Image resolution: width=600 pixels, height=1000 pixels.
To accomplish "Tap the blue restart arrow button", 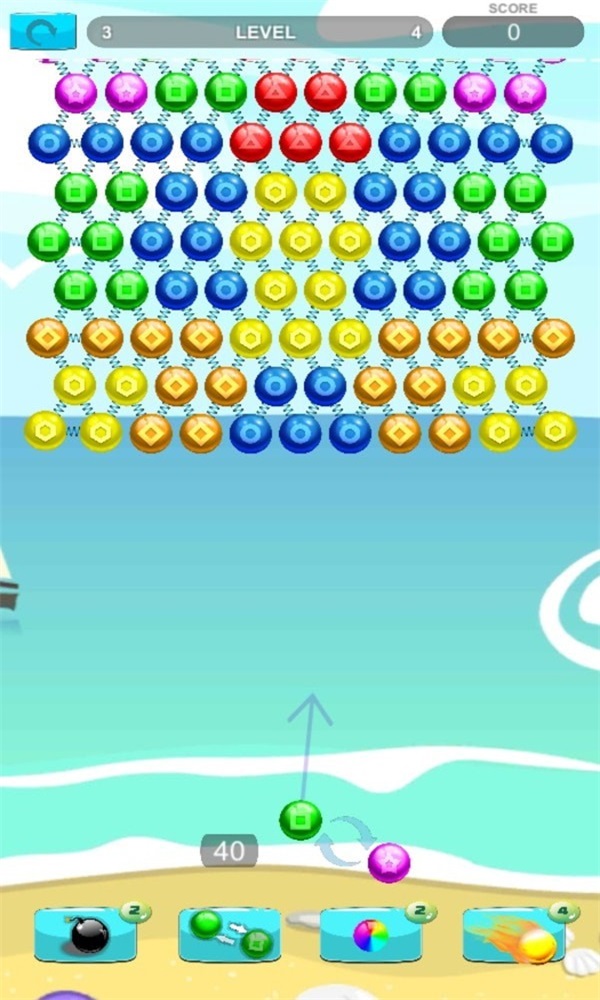I will pyautogui.click(x=43, y=31).
